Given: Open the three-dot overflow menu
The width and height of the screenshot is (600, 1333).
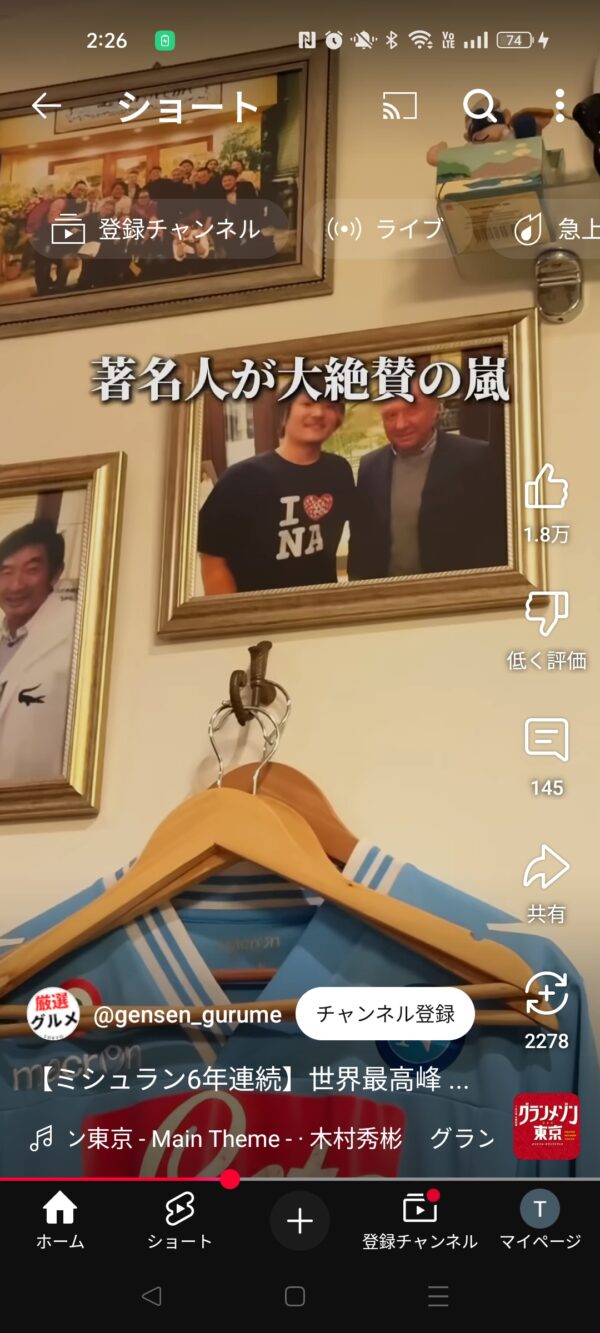Looking at the screenshot, I should click(559, 106).
